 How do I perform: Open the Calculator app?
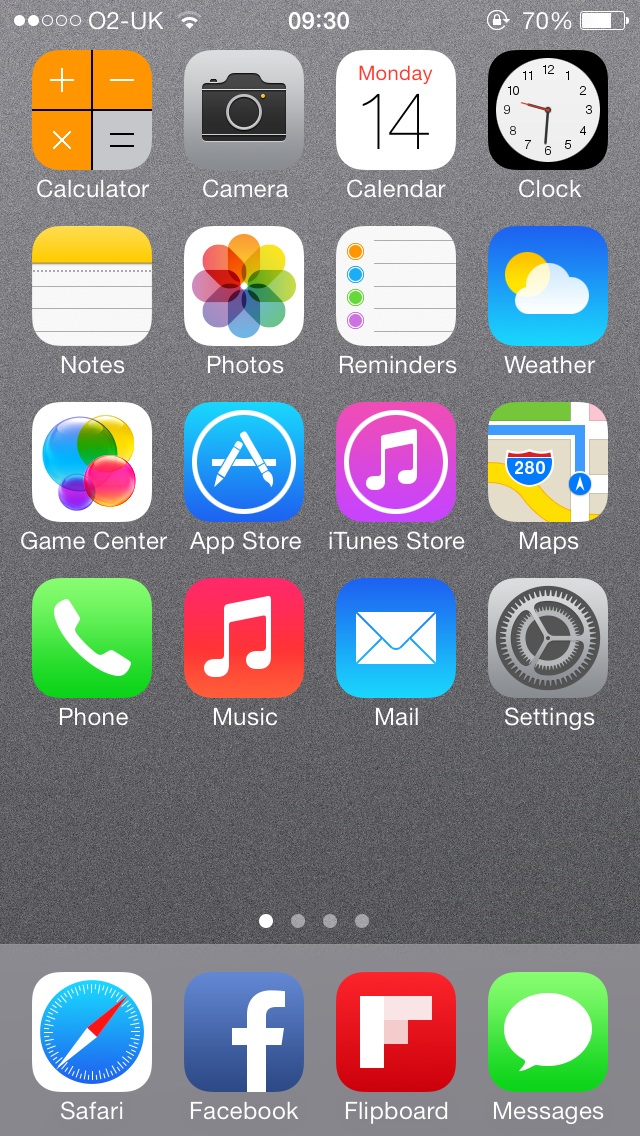click(x=92, y=109)
